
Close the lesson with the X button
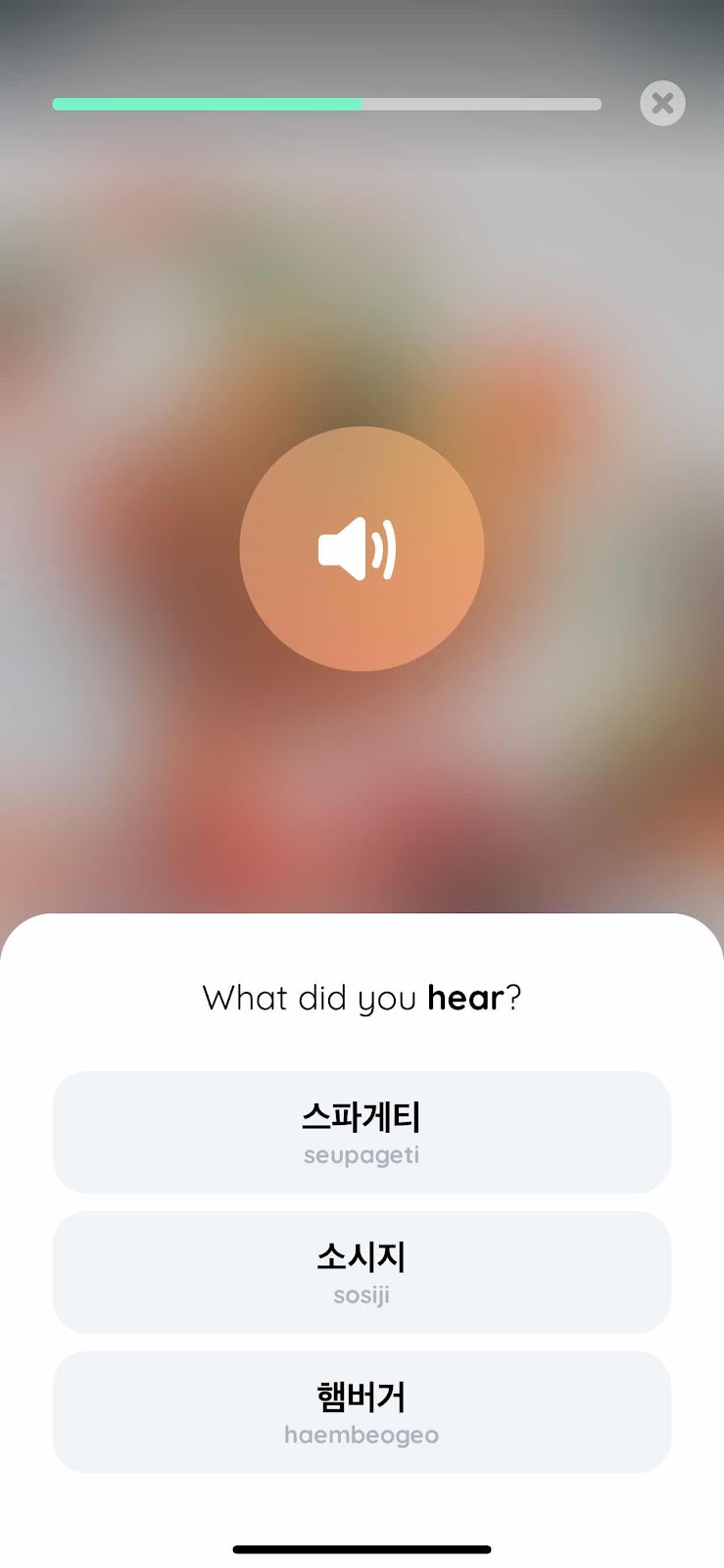(662, 103)
